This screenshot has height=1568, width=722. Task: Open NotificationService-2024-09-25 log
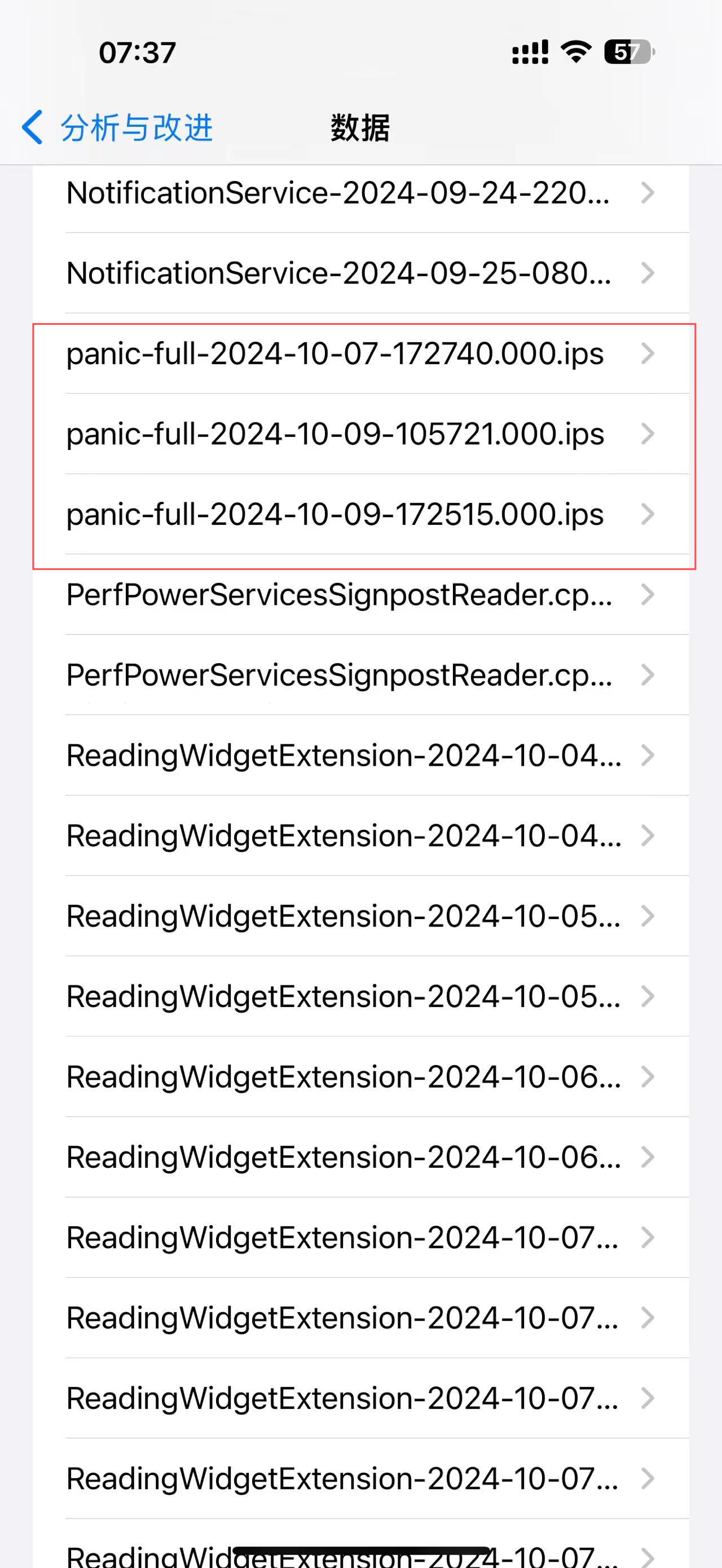(x=359, y=273)
